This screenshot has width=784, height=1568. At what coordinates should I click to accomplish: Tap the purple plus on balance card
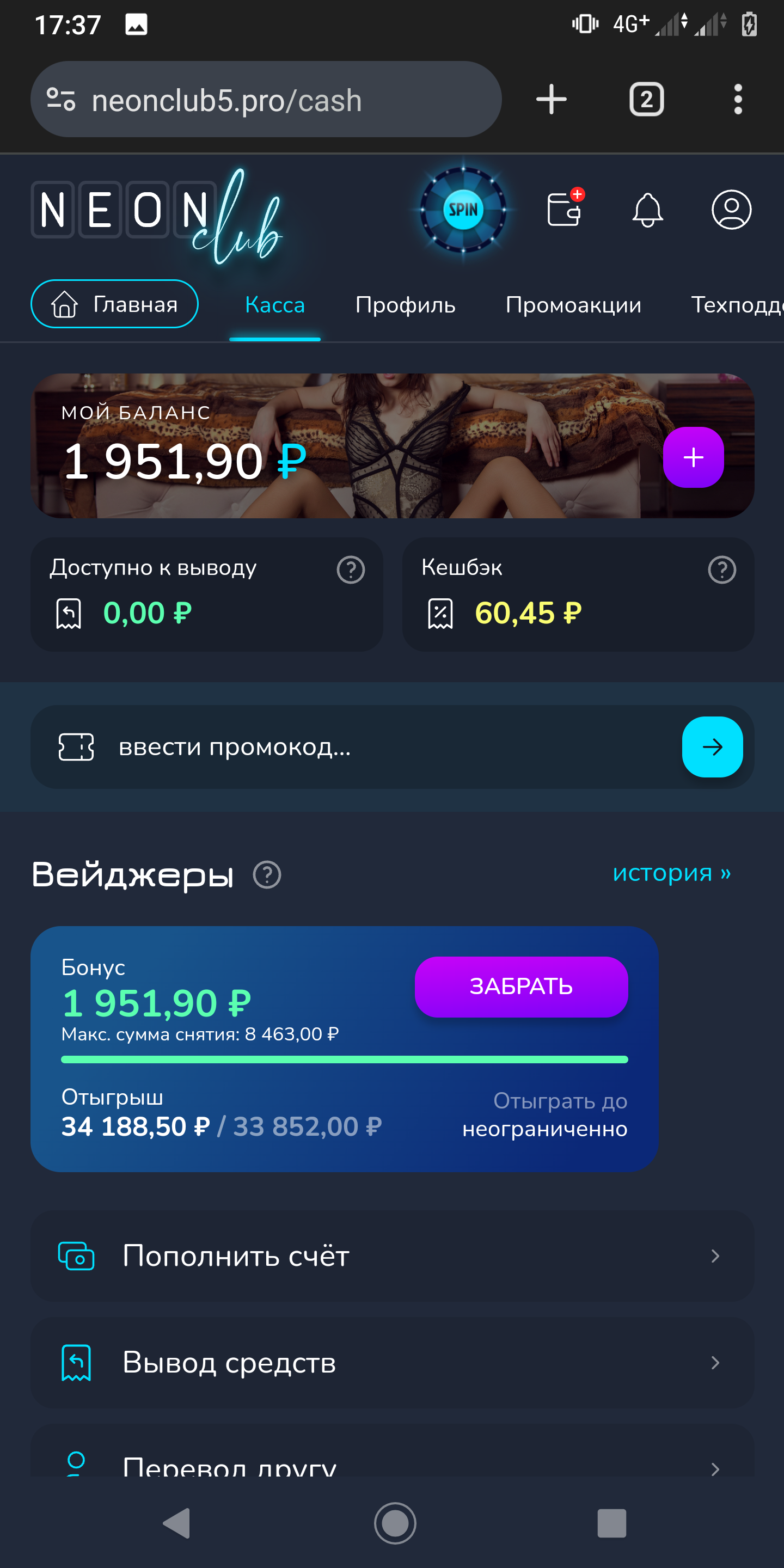(x=693, y=457)
